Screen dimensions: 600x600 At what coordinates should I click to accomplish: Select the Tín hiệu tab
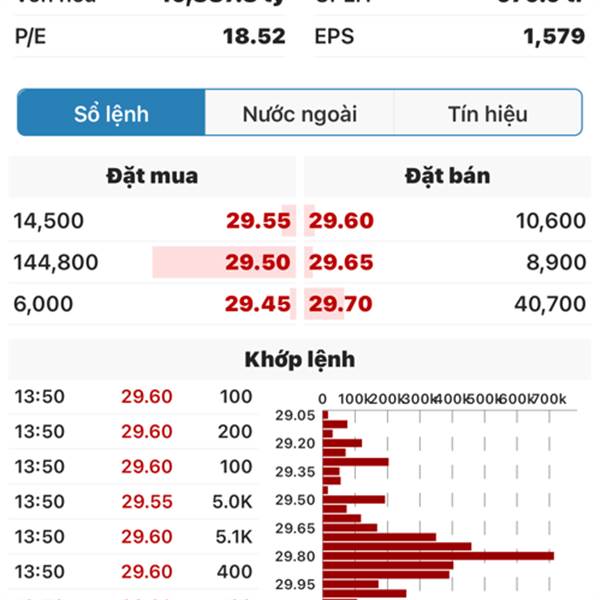pos(487,113)
